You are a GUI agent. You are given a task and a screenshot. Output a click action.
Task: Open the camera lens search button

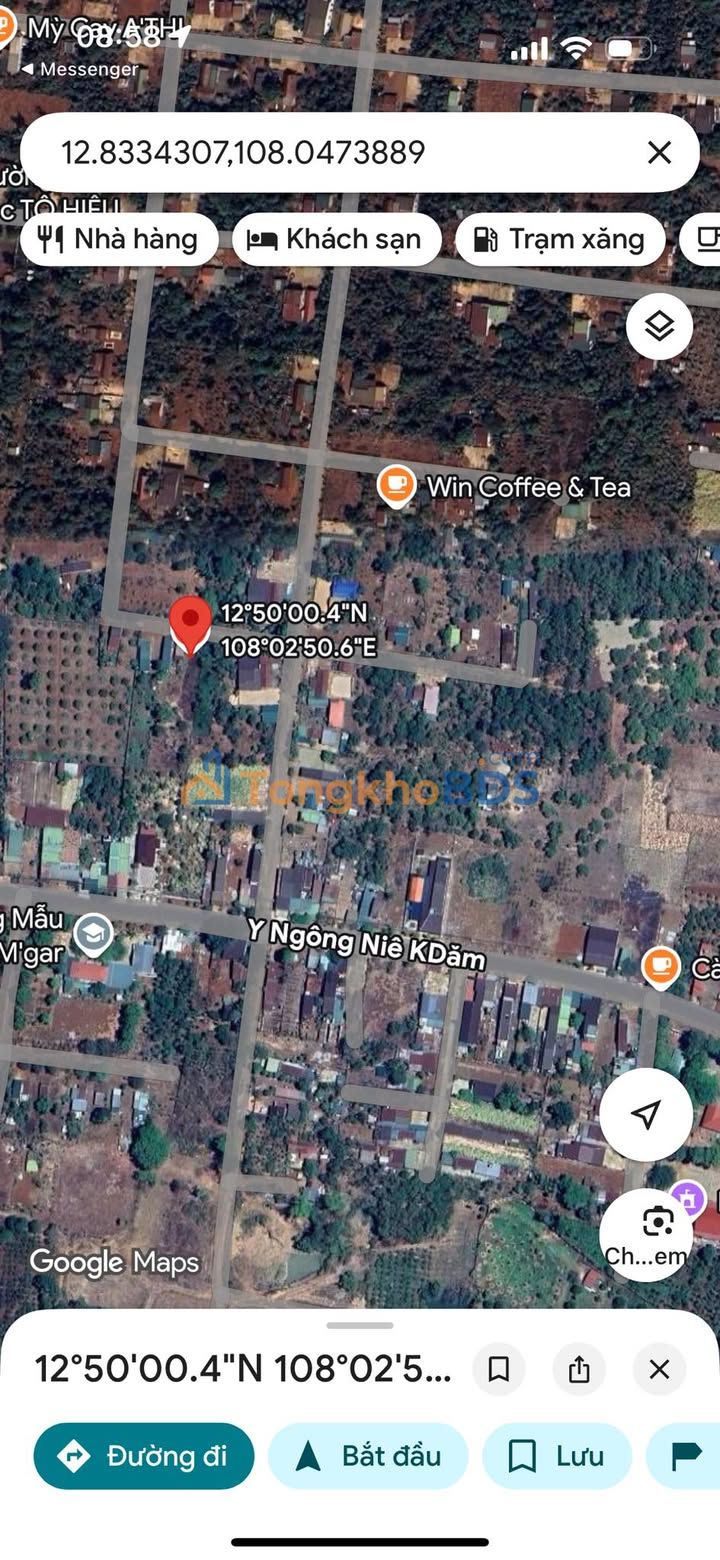[658, 1233]
